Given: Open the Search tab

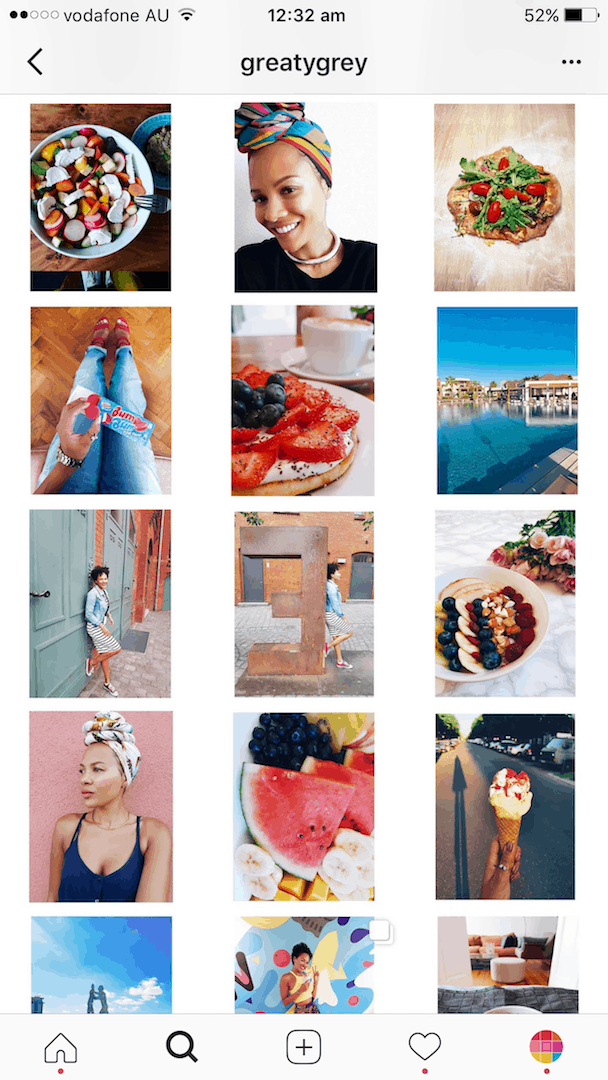Looking at the screenshot, I should coord(182,1048).
